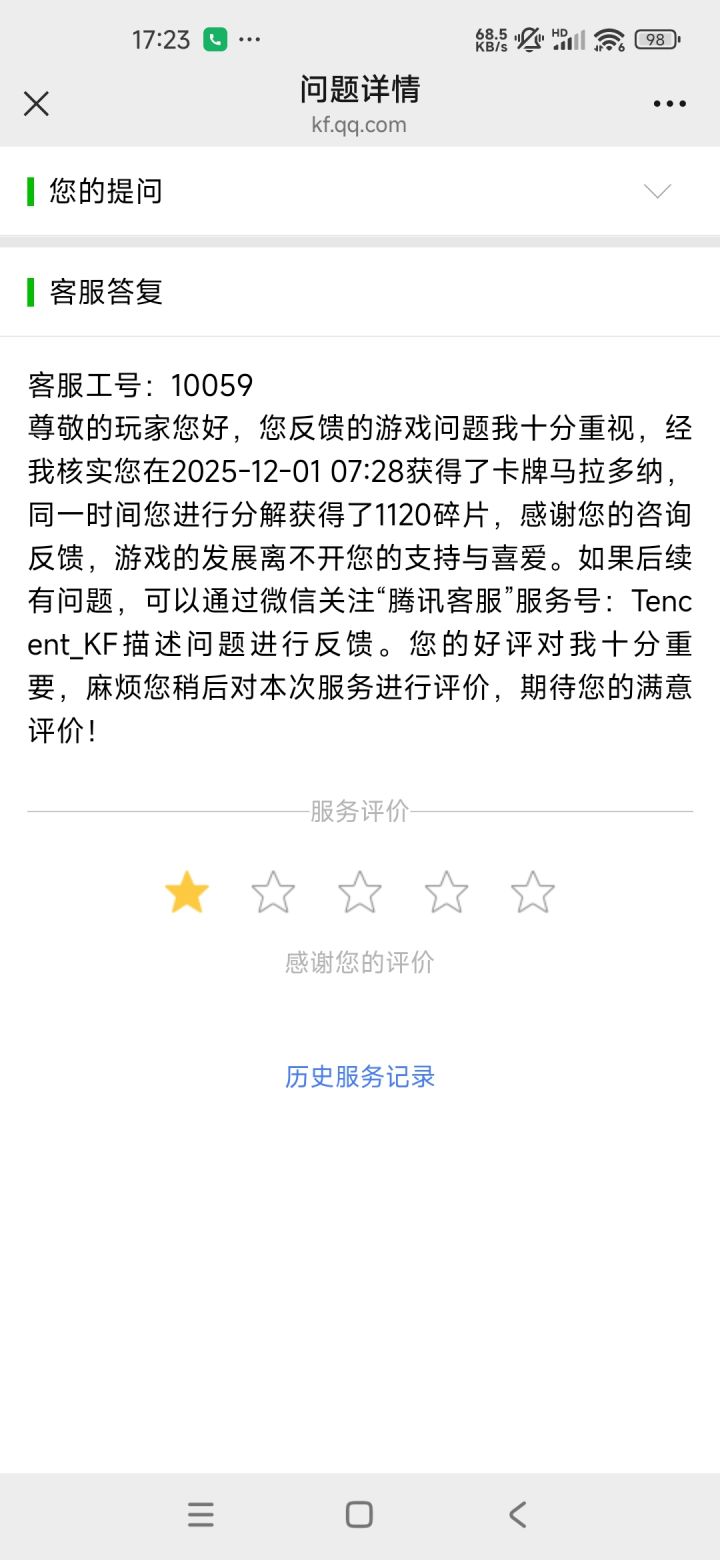Go back with system back button
Viewport: 720px width, 1560px height.
pyautogui.click(x=517, y=1514)
